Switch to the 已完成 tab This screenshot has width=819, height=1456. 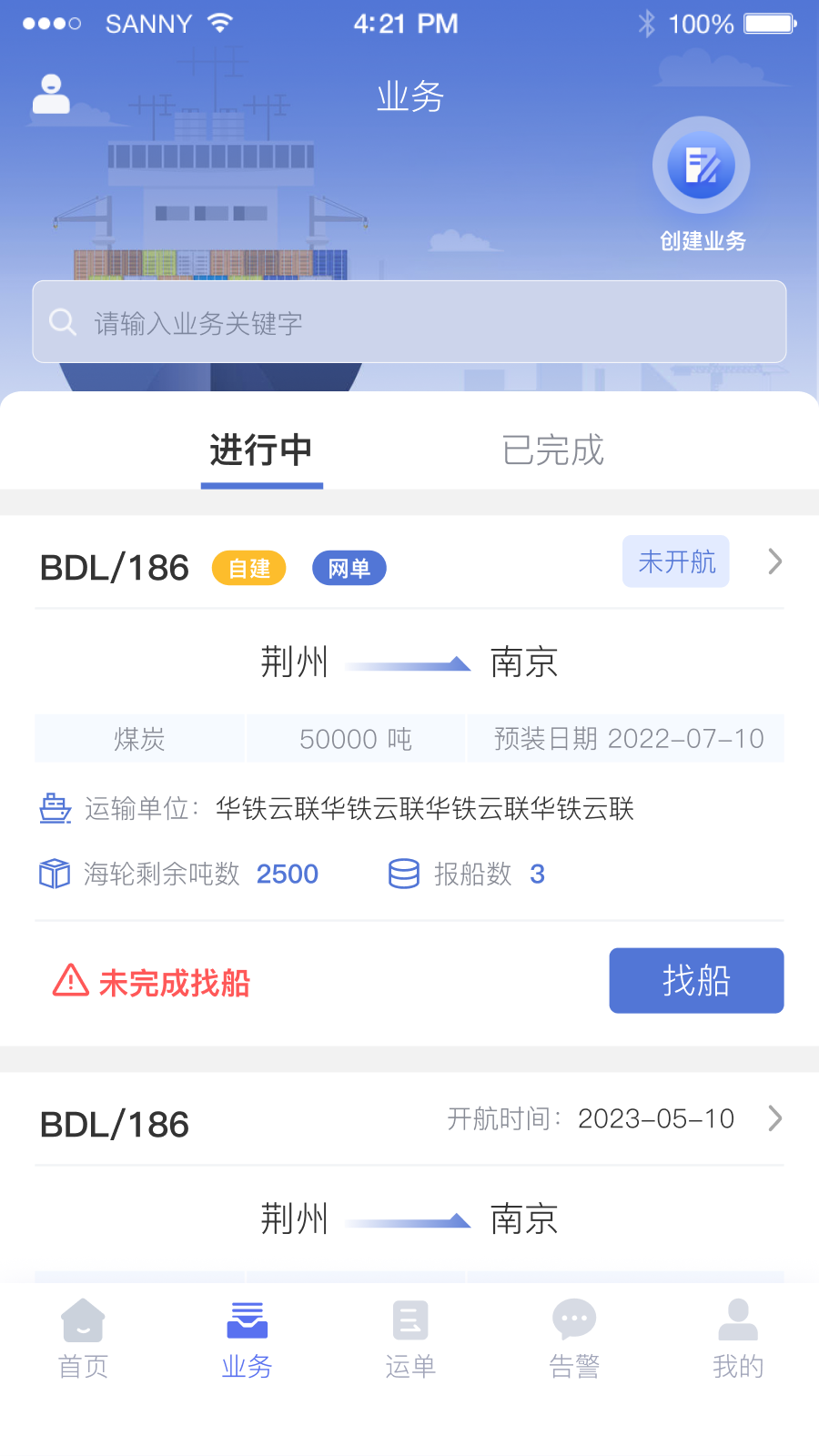coord(553,450)
